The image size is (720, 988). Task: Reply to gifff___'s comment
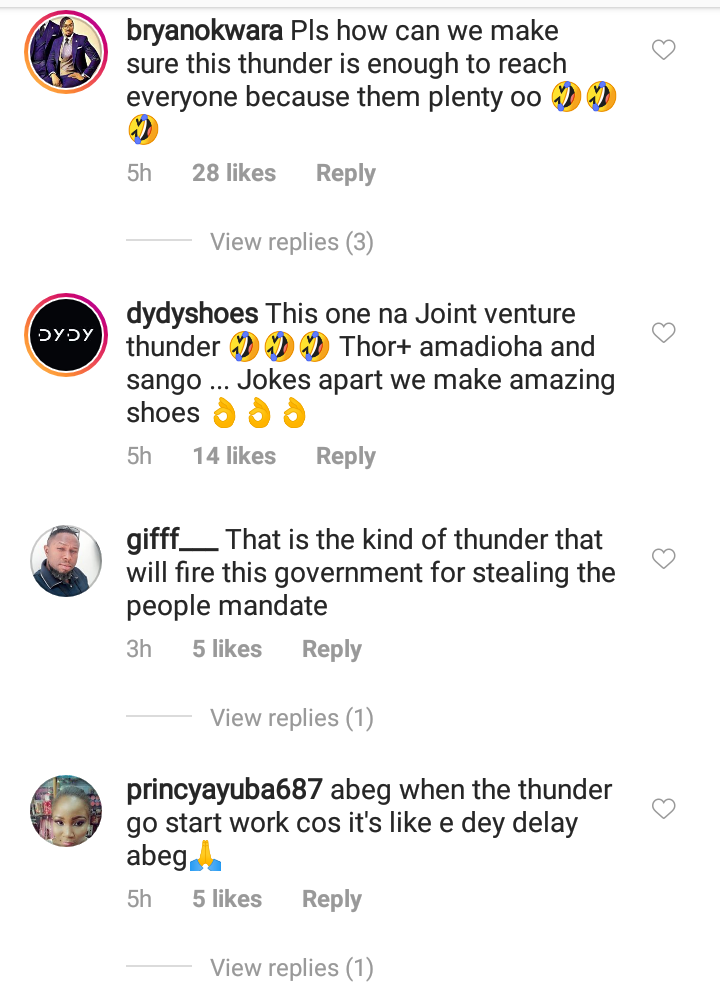point(331,649)
